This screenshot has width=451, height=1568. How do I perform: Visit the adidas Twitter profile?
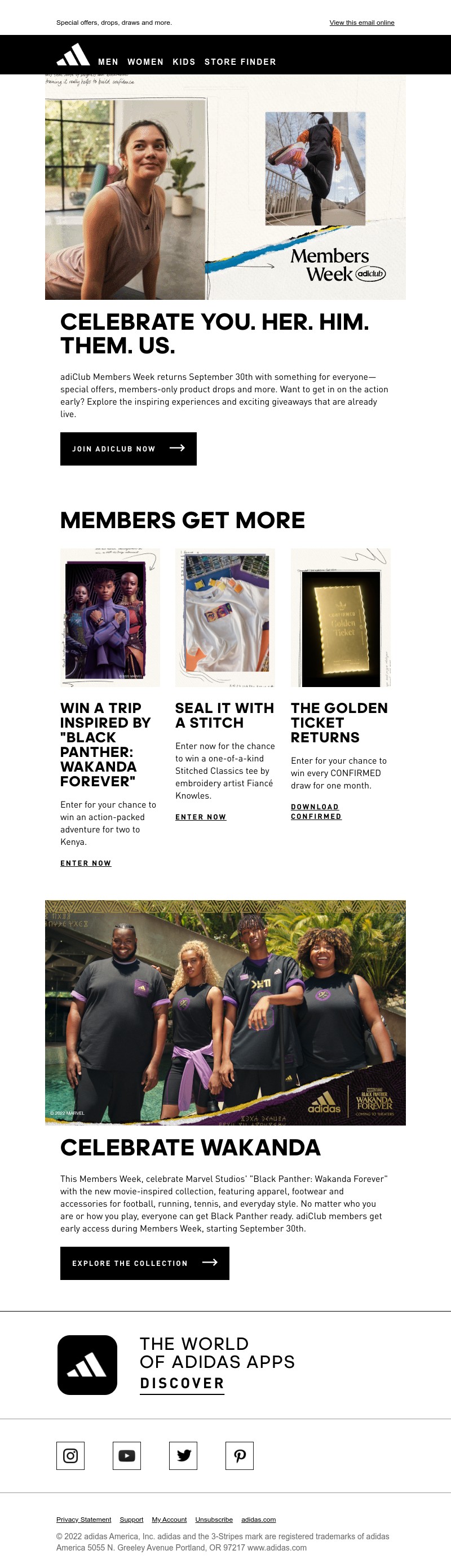183,1455
